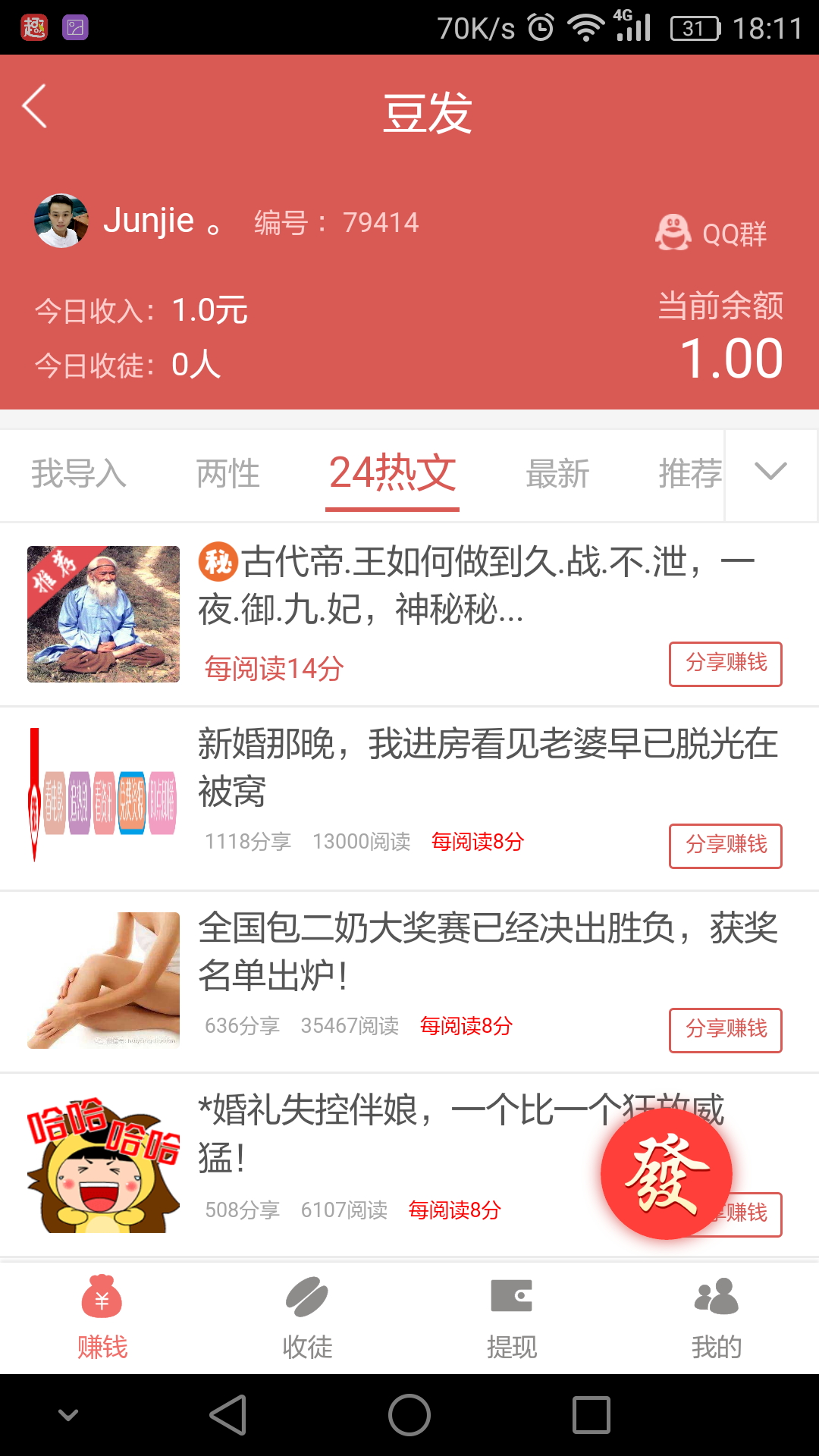Open the 哈哈 cartoon article thumbnail
Image resolution: width=819 pixels, height=1456 pixels.
pos(103,1166)
